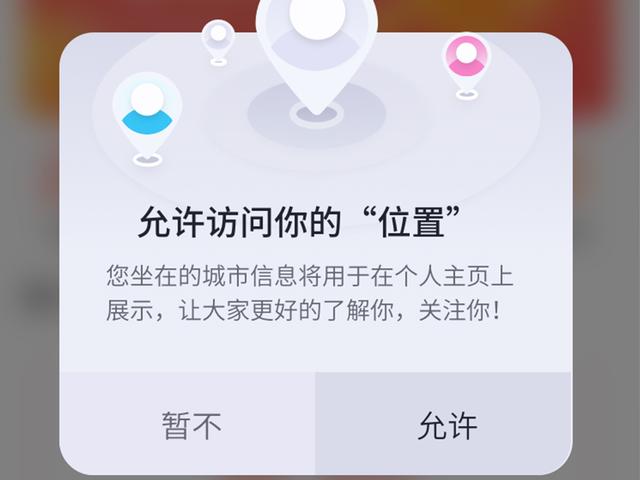
Task: Allow location access with 允许
Action: point(446,425)
